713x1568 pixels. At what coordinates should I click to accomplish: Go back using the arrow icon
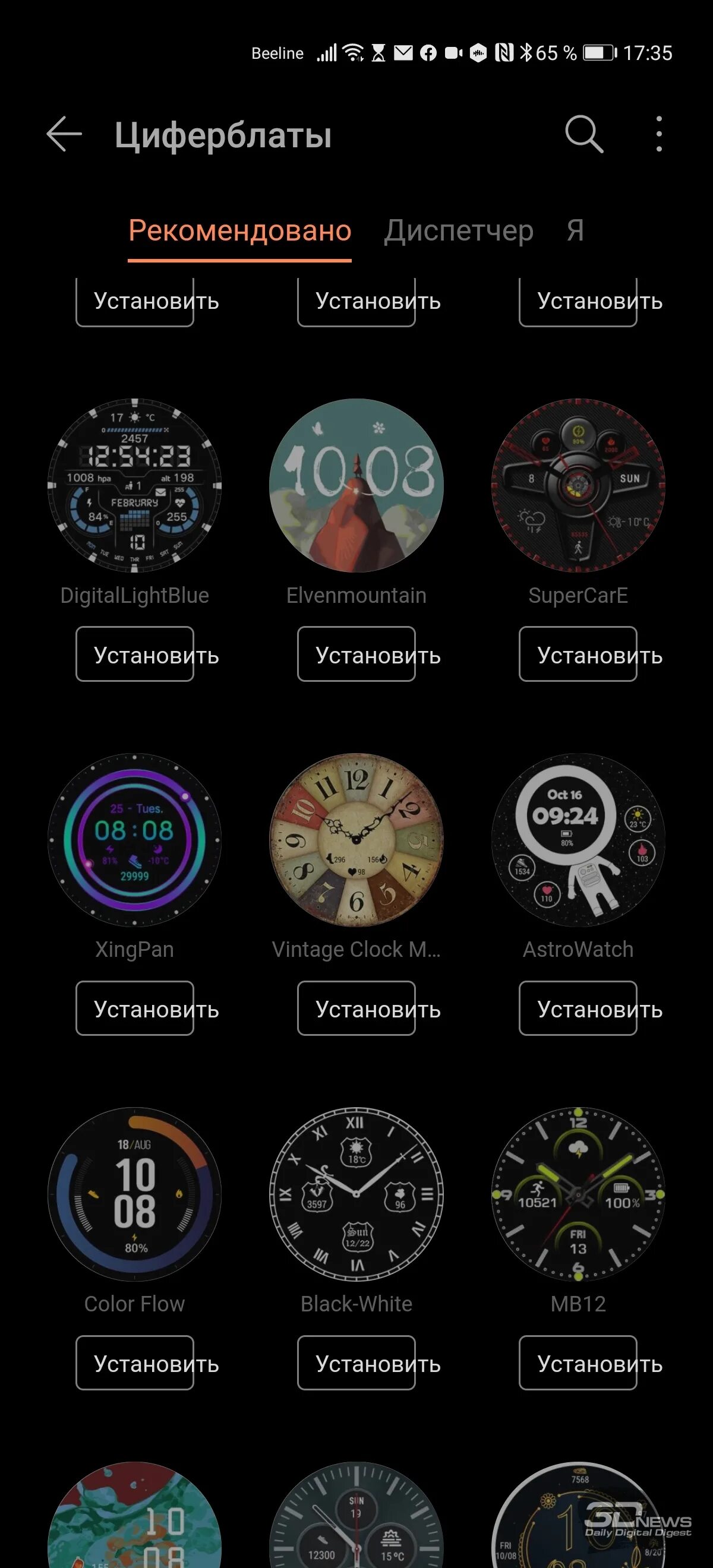[64, 134]
